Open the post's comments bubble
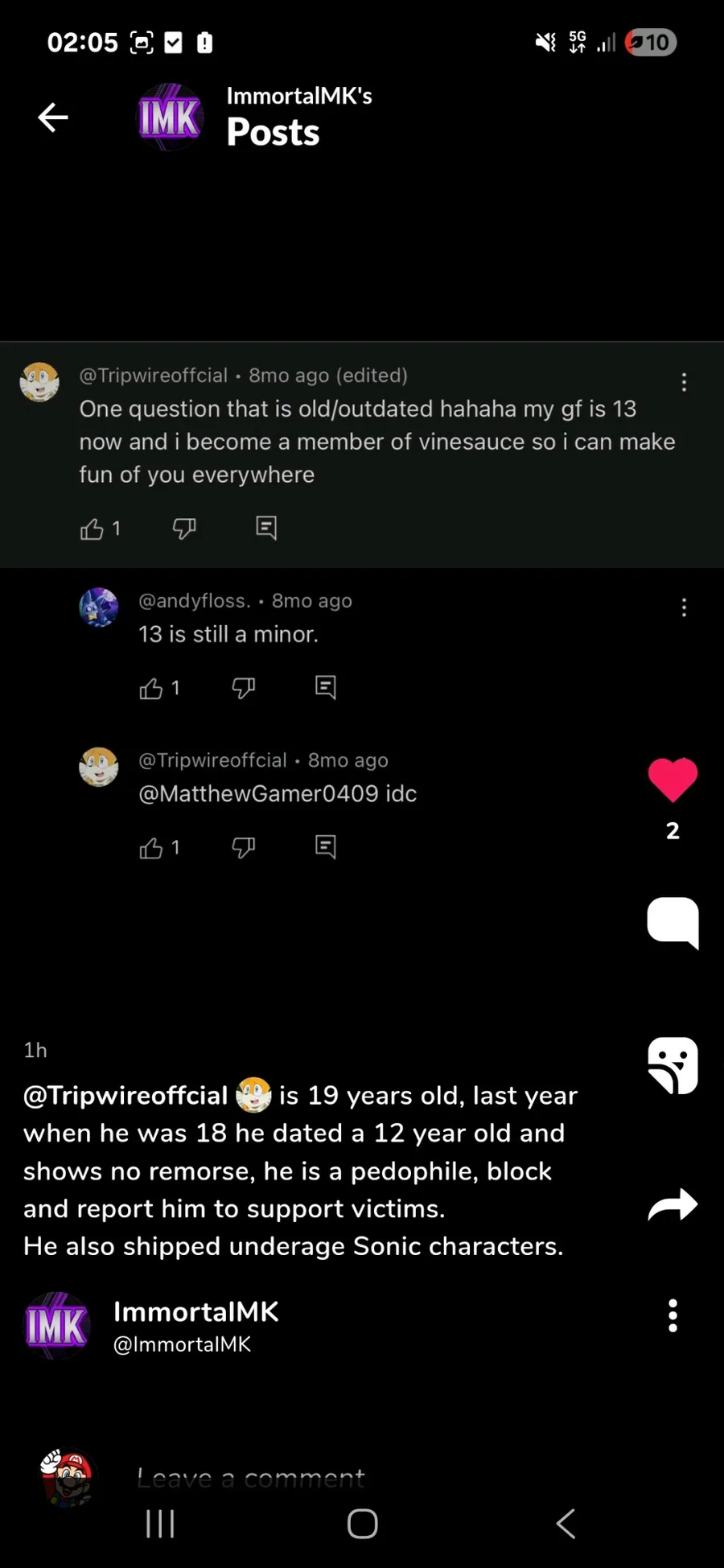The height and width of the screenshot is (1568, 724). 673,922
